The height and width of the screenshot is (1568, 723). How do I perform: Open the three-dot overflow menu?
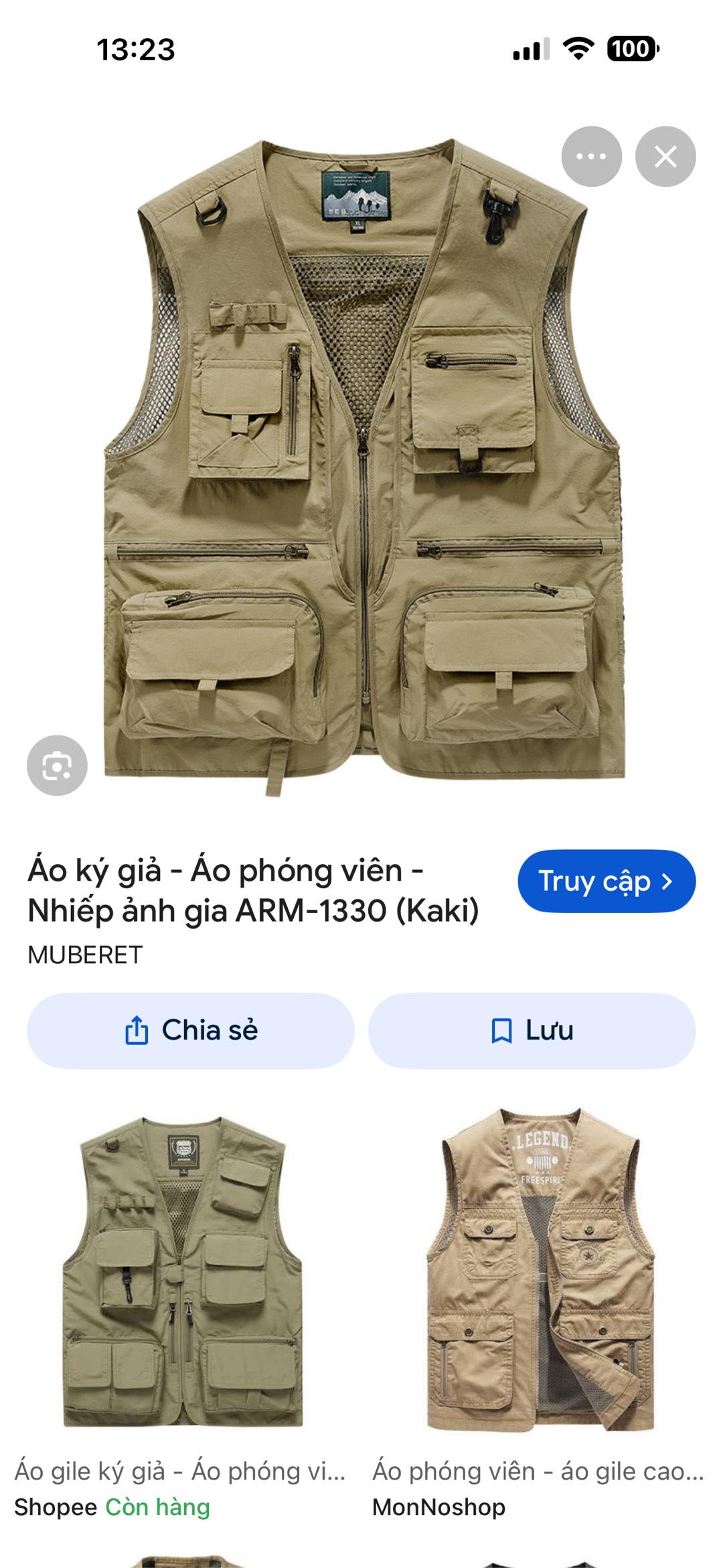click(x=591, y=157)
